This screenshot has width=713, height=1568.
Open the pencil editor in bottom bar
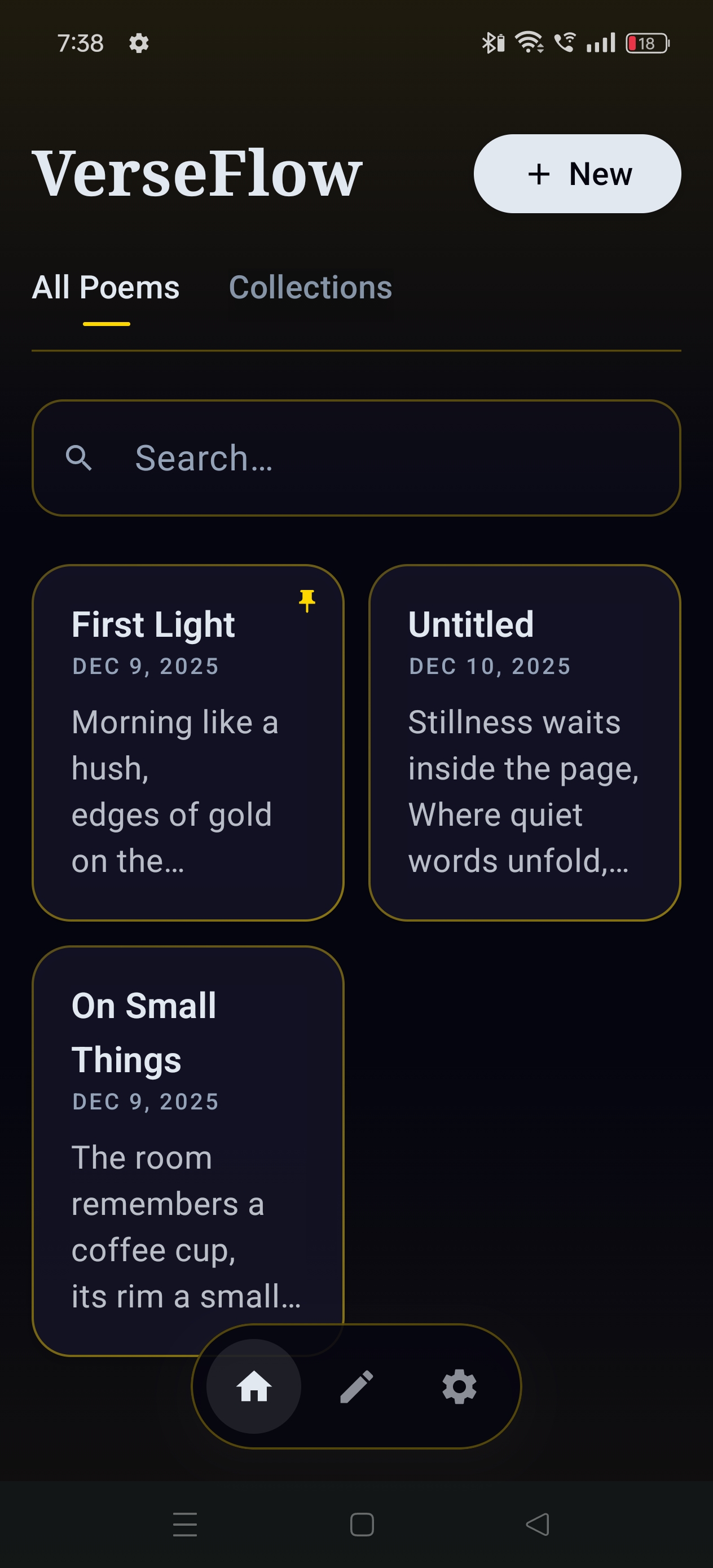356,1386
